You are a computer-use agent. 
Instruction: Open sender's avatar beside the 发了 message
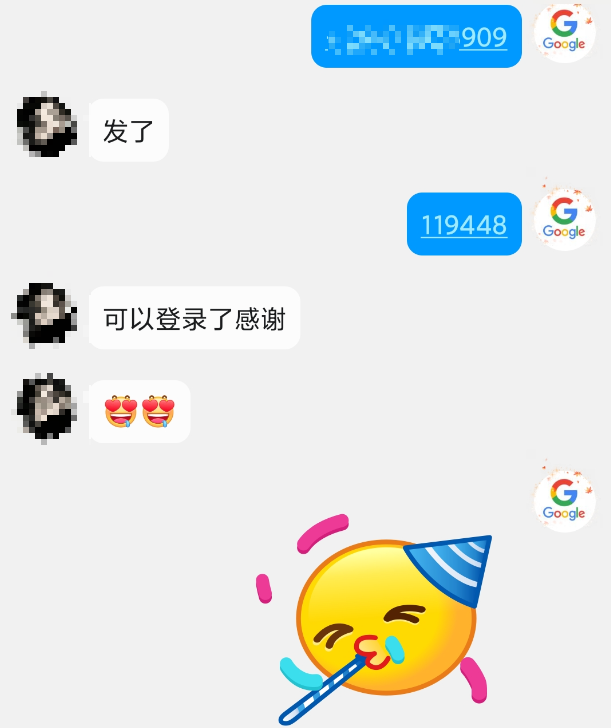[x=47, y=126]
